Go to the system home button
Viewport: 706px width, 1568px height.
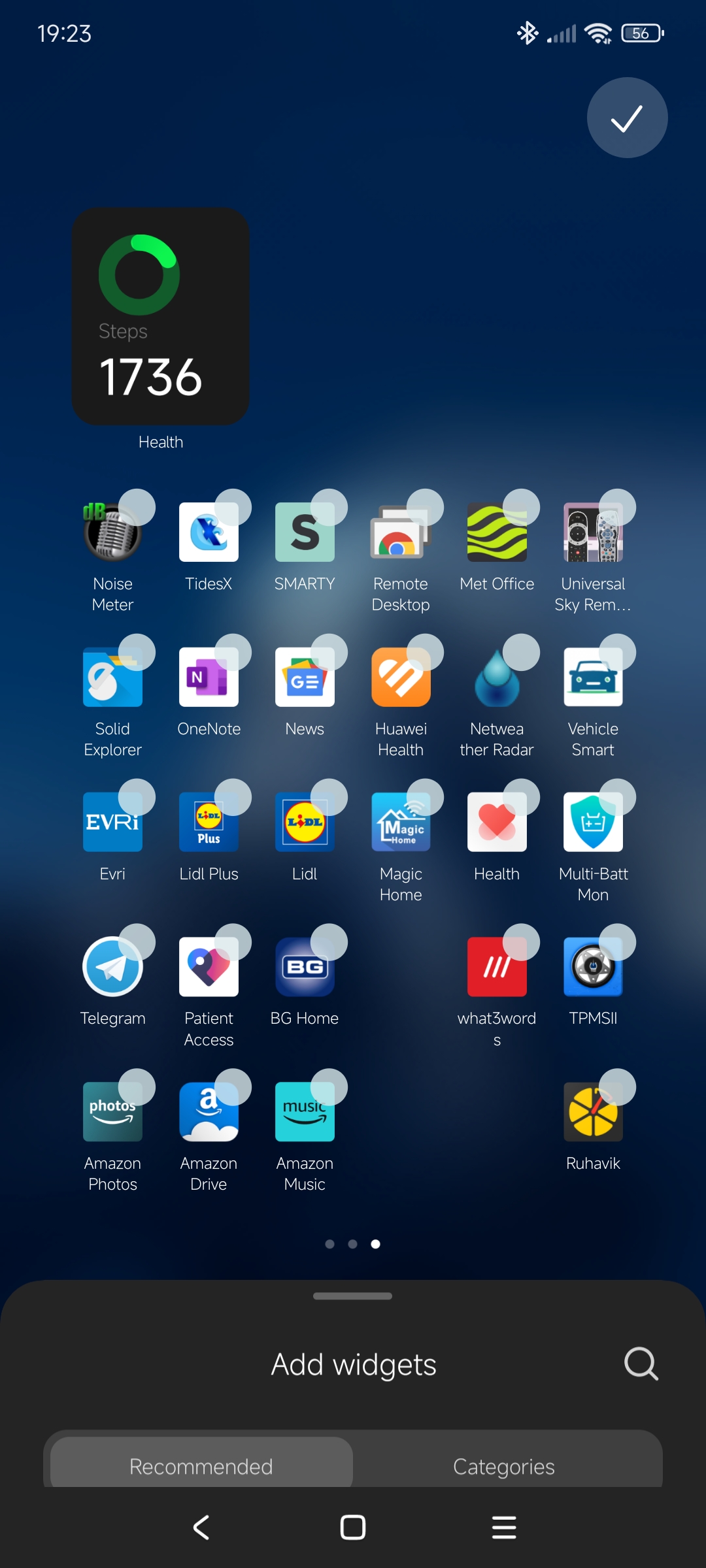pyautogui.click(x=353, y=1527)
